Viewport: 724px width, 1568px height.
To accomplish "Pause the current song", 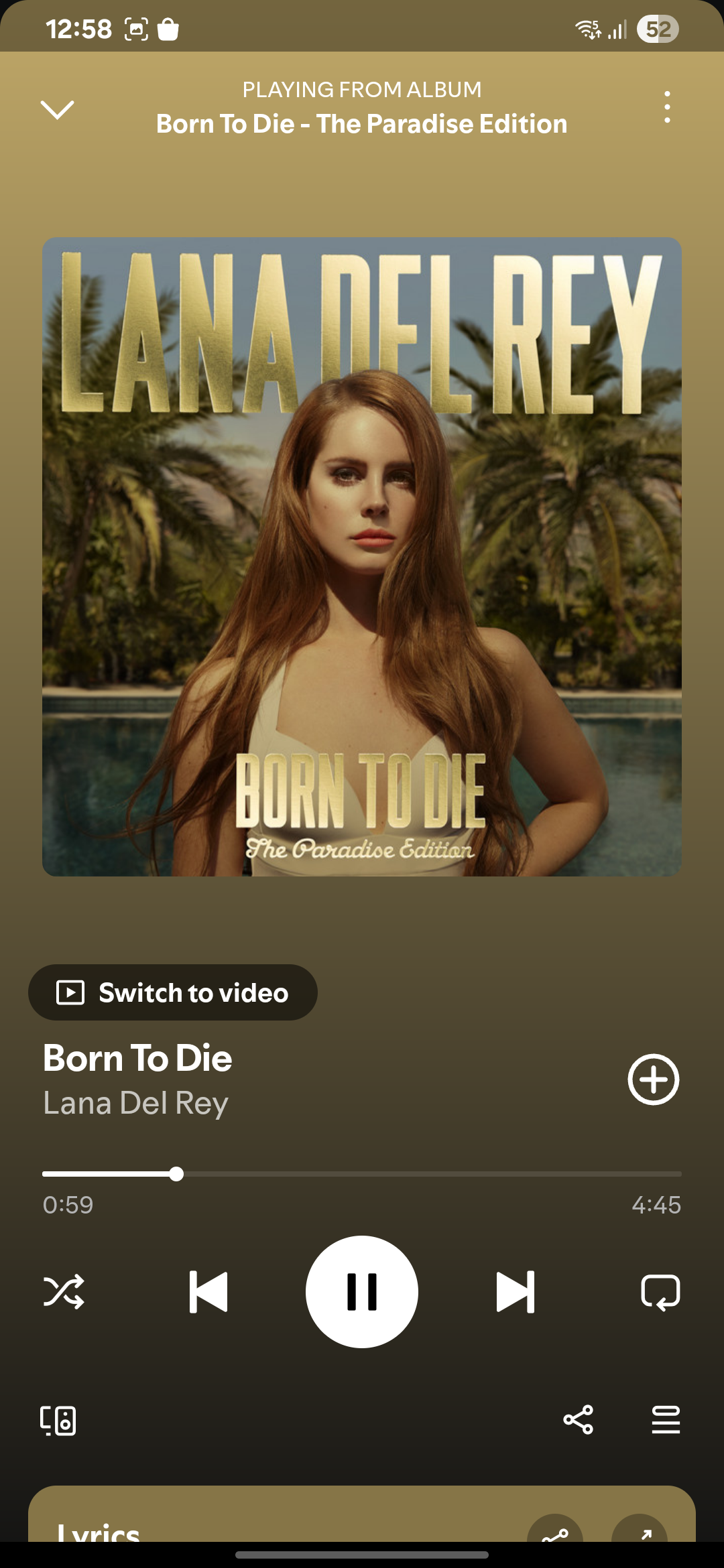I will 362,1291.
